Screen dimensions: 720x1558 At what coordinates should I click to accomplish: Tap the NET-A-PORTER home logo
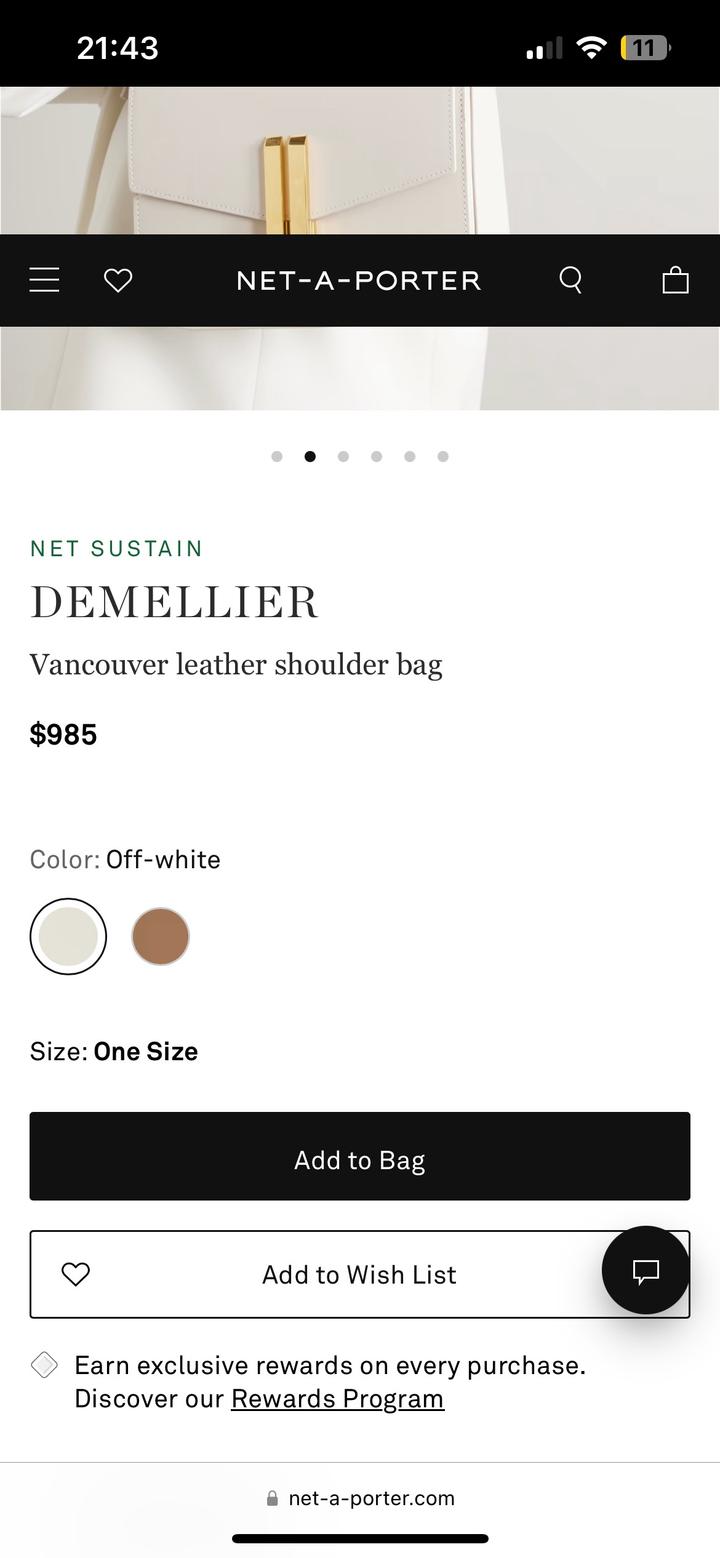(359, 280)
